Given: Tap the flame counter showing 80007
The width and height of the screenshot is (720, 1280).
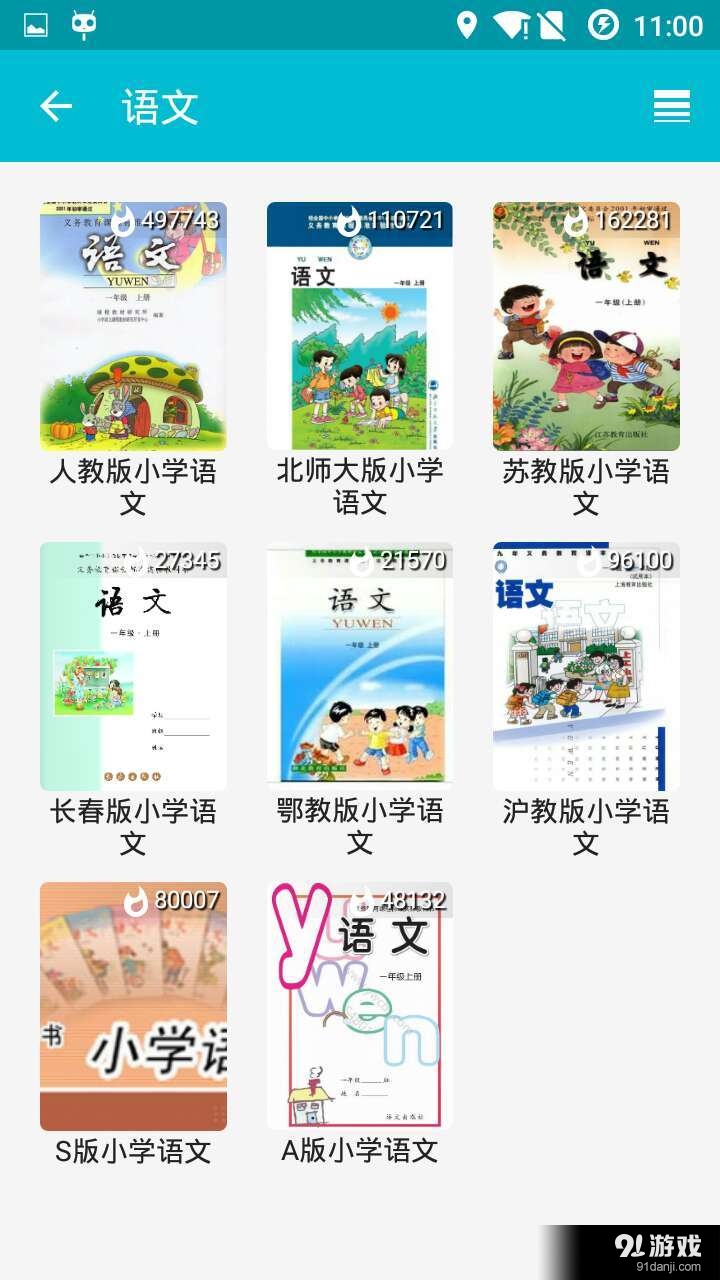Looking at the screenshot, I should pos(190,901).
